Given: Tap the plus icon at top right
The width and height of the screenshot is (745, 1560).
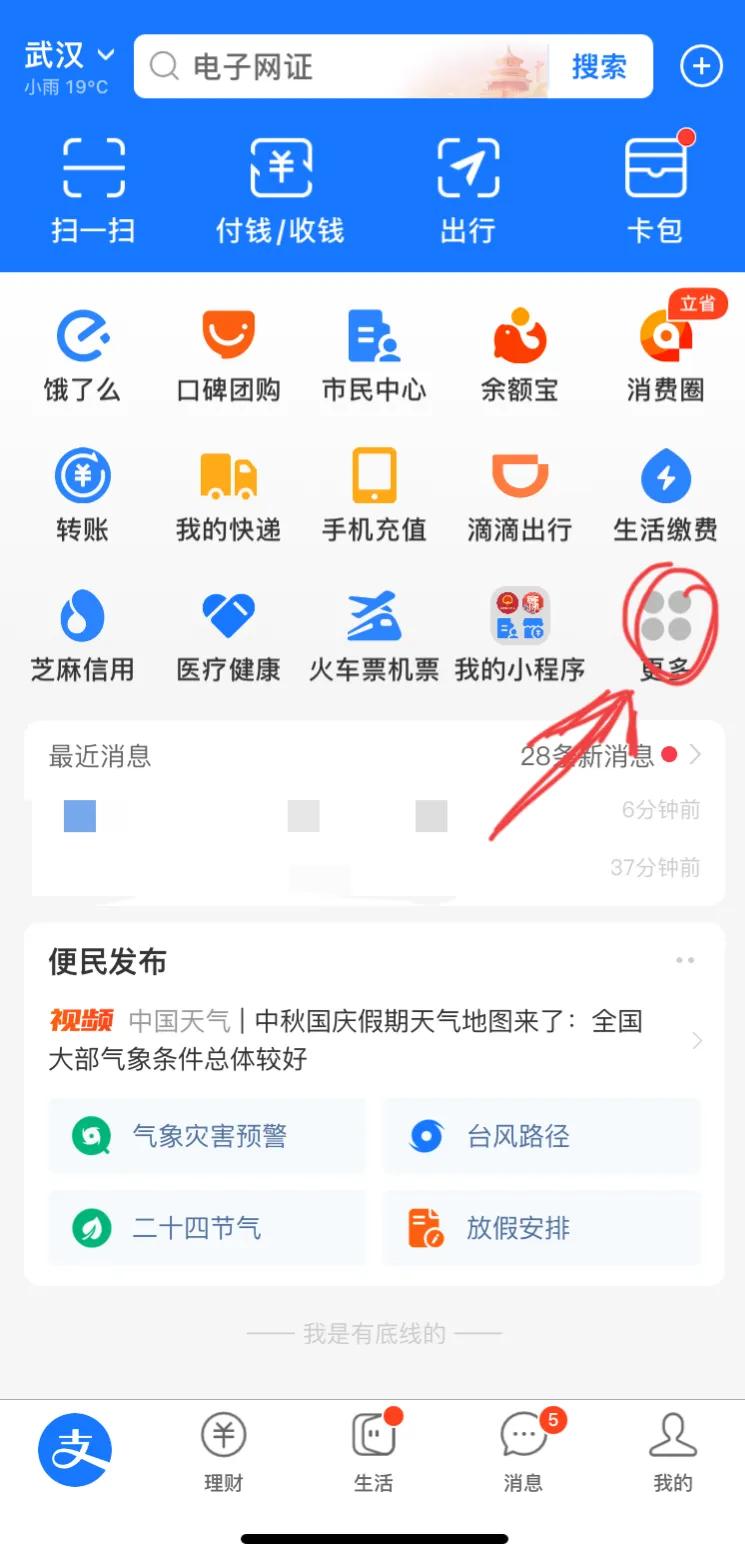Looking at the screenshot, I should pyautogui.click(x=701, y=67).
